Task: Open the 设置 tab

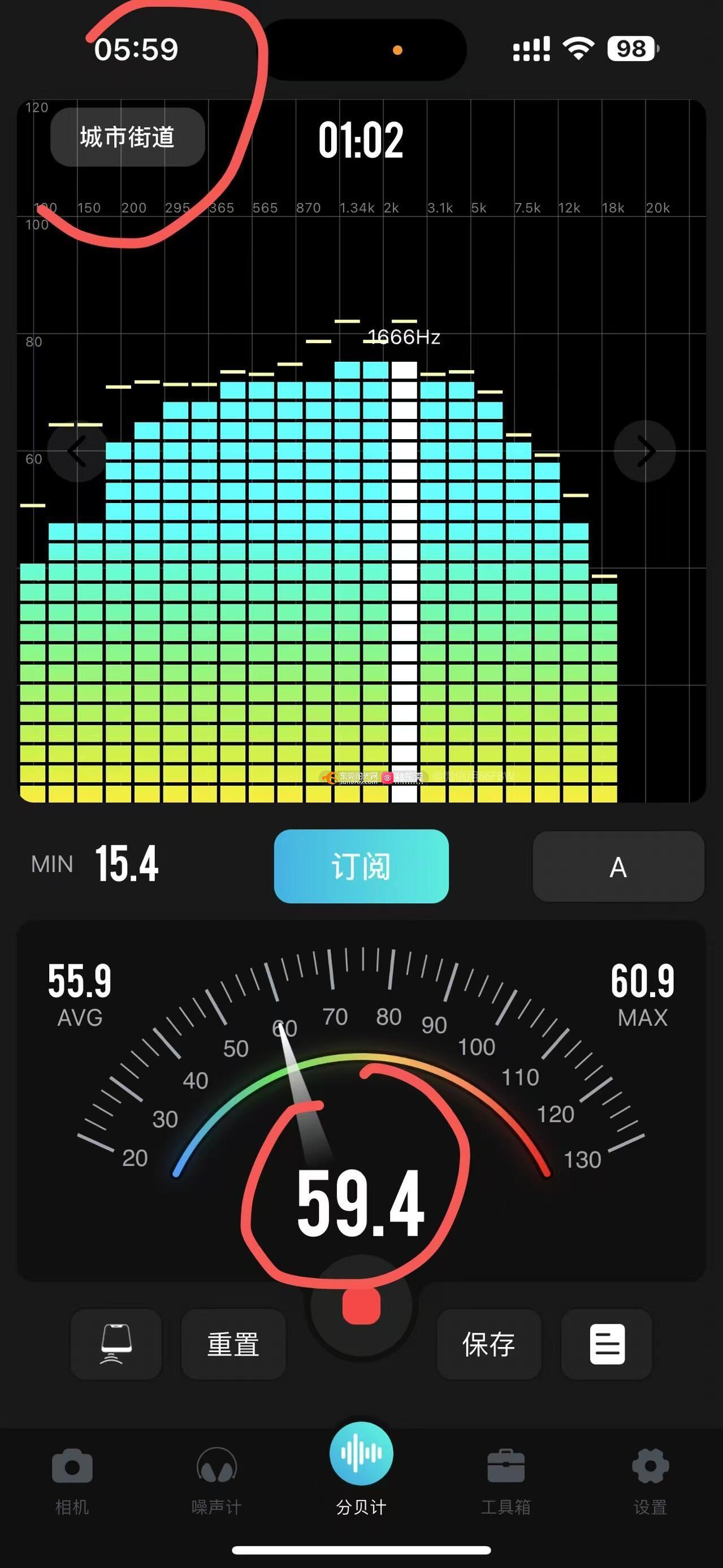Action: tap(650, 1480)
